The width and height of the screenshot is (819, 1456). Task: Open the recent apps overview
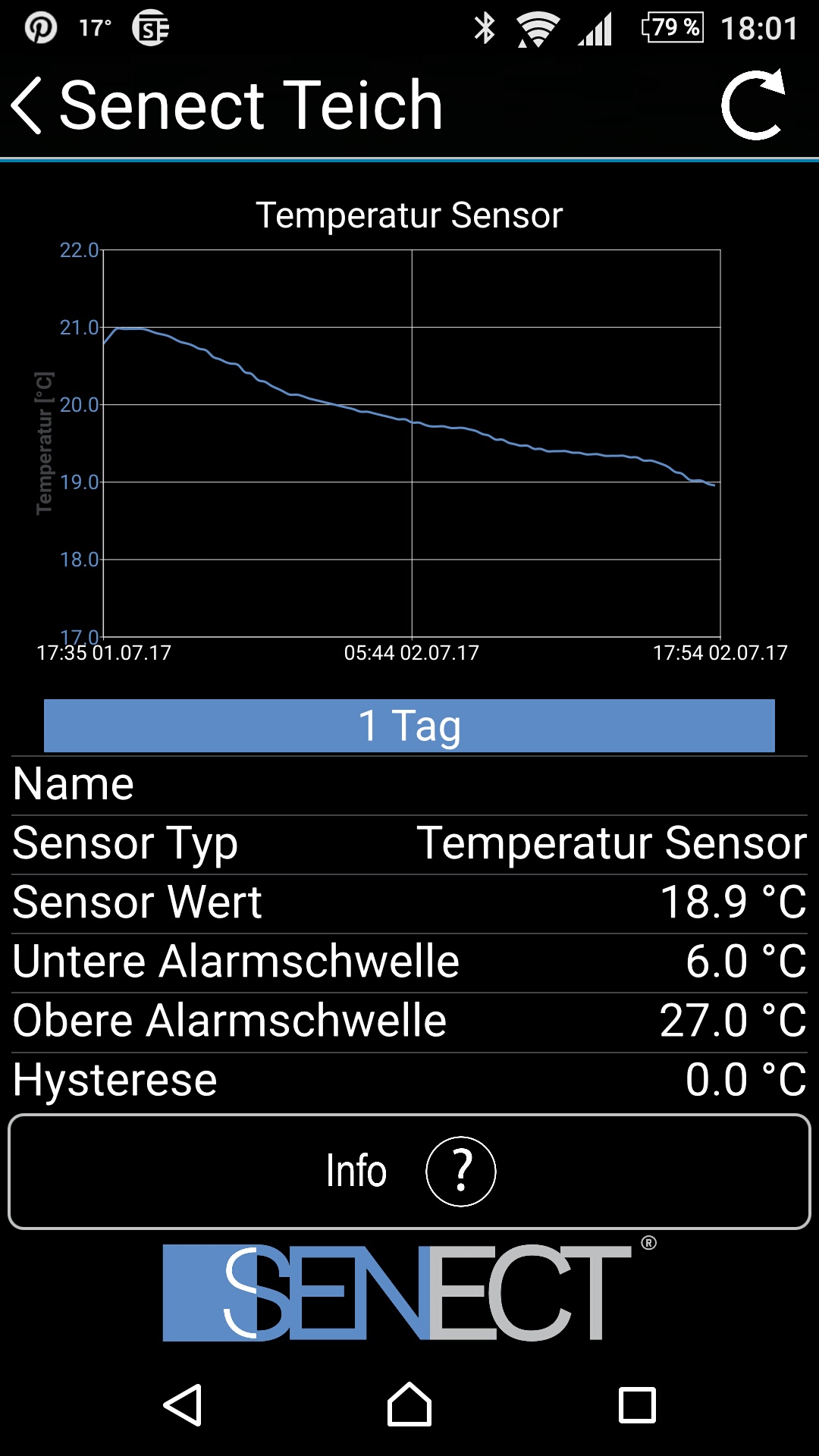click(637, 1405)
